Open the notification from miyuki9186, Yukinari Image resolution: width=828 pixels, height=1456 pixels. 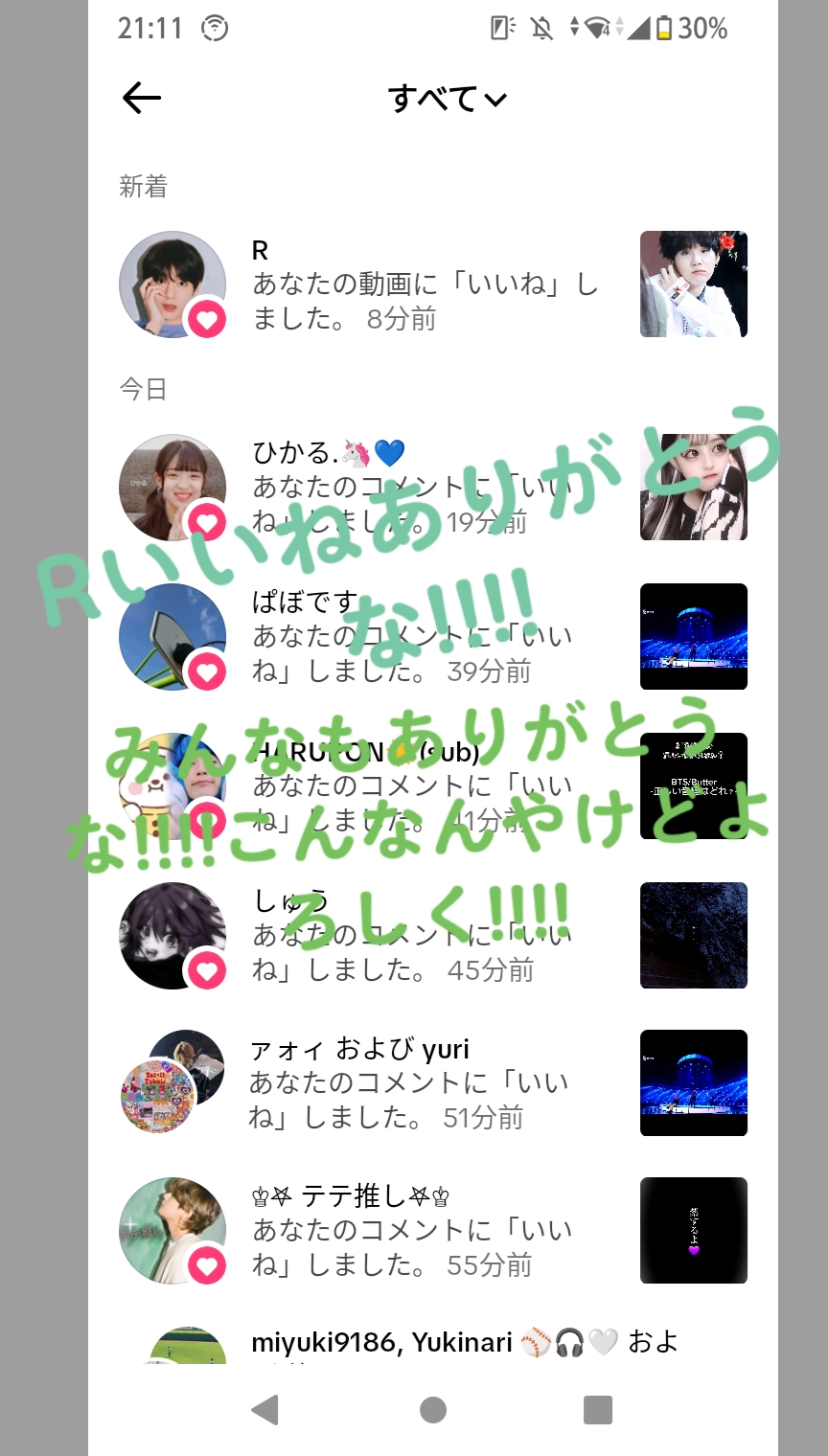pos(433,1343)
